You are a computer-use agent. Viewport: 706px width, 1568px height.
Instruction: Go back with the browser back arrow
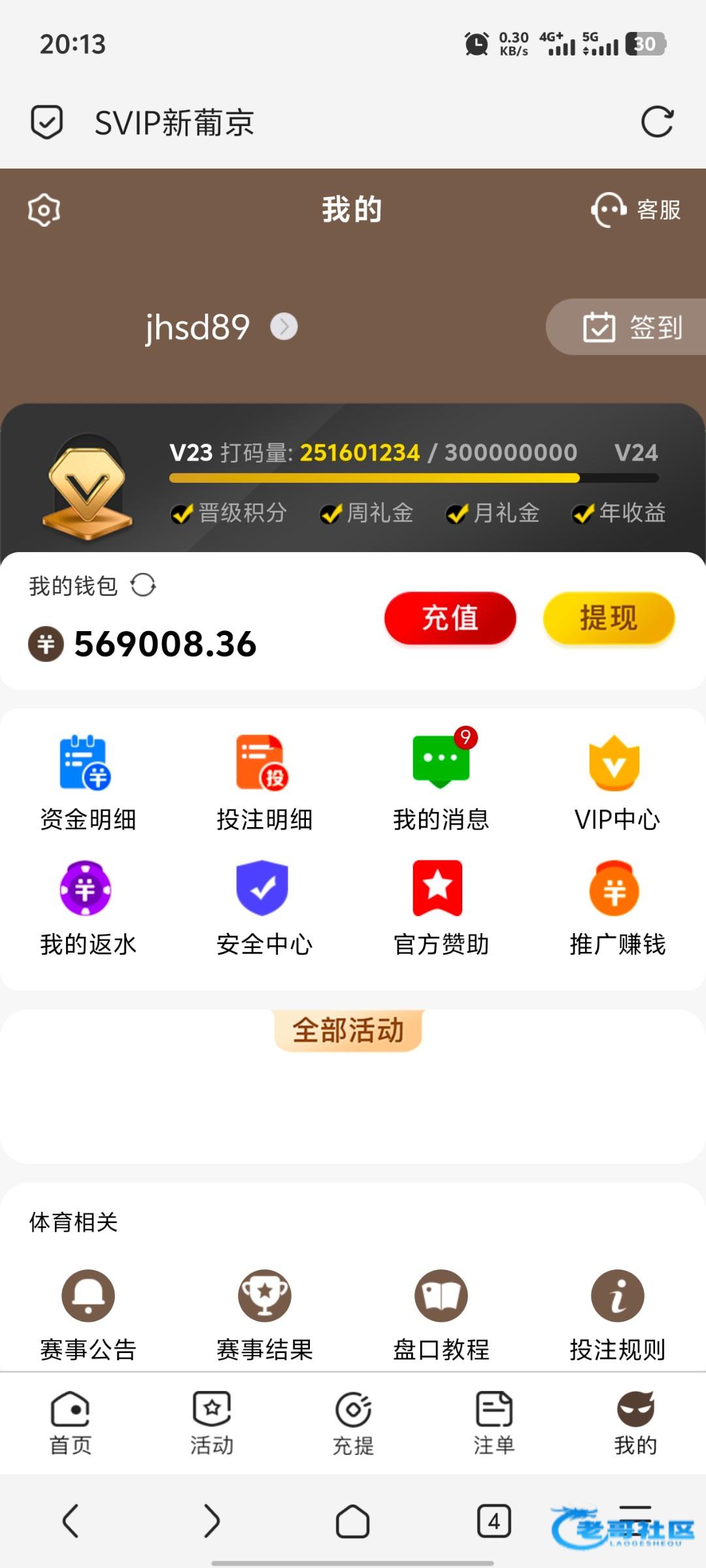[71, 1521]
